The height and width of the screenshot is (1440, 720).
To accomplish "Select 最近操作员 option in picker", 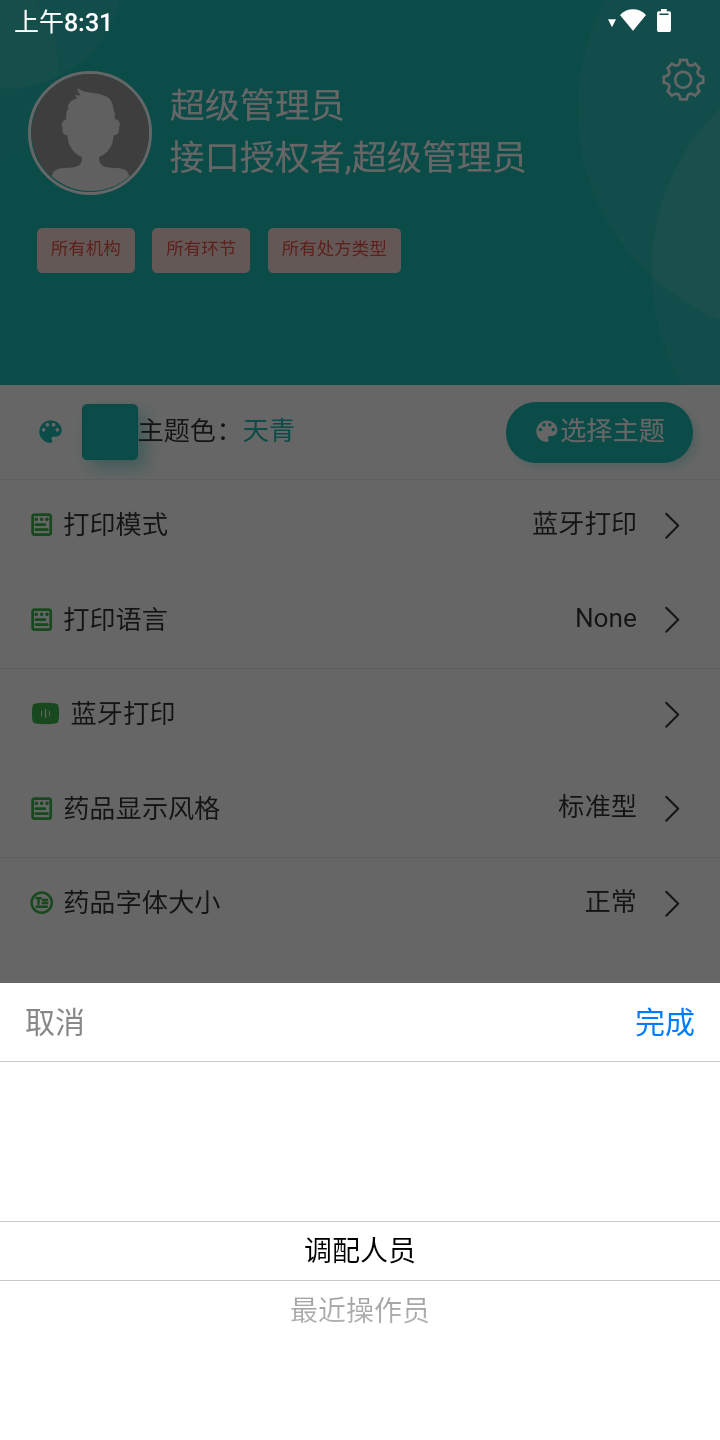I will (x=360, y=1310).
